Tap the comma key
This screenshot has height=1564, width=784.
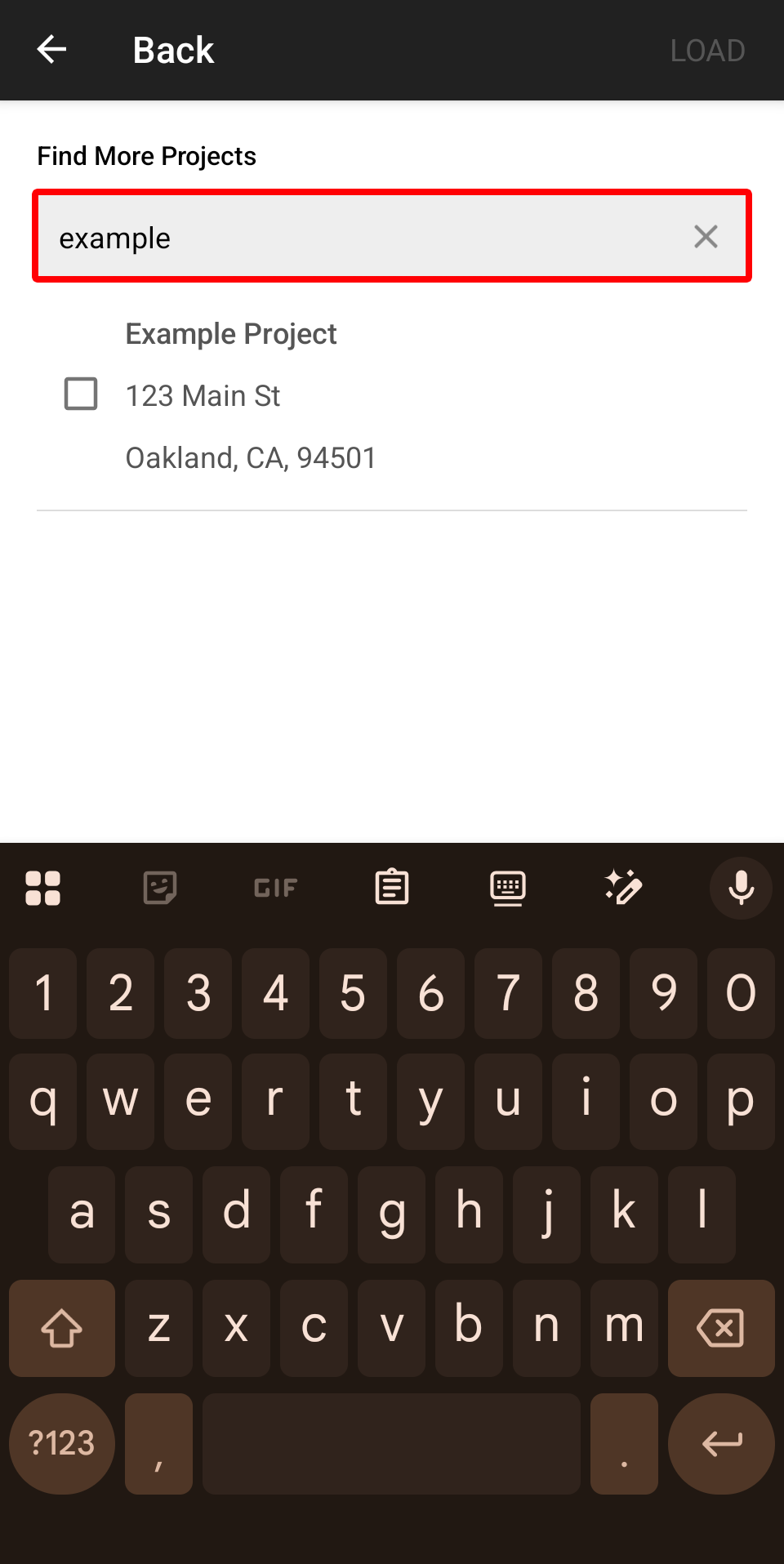coord(158,1444)
